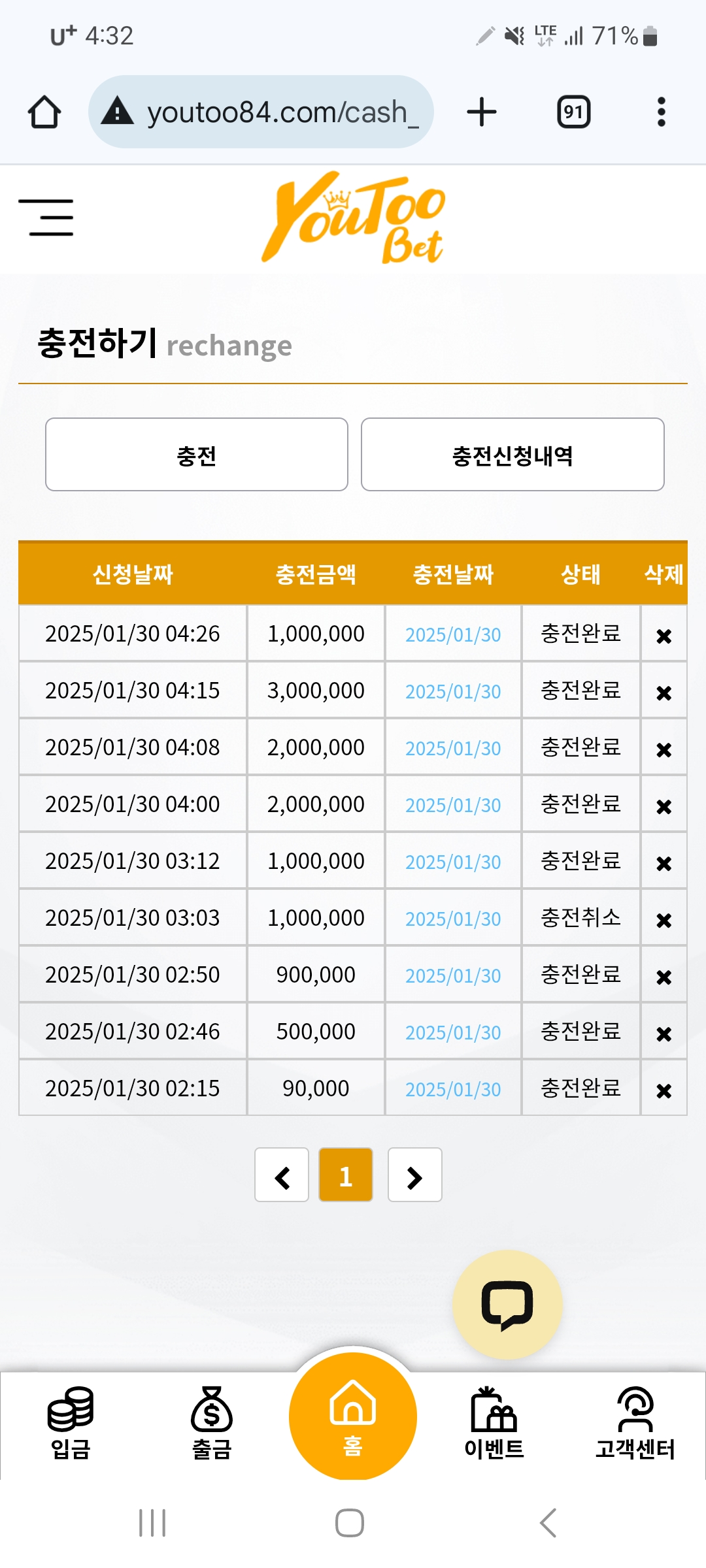Screen dimensions: 706x1568
Task: Switch to the 충전 tab
Action: [197, 455]
